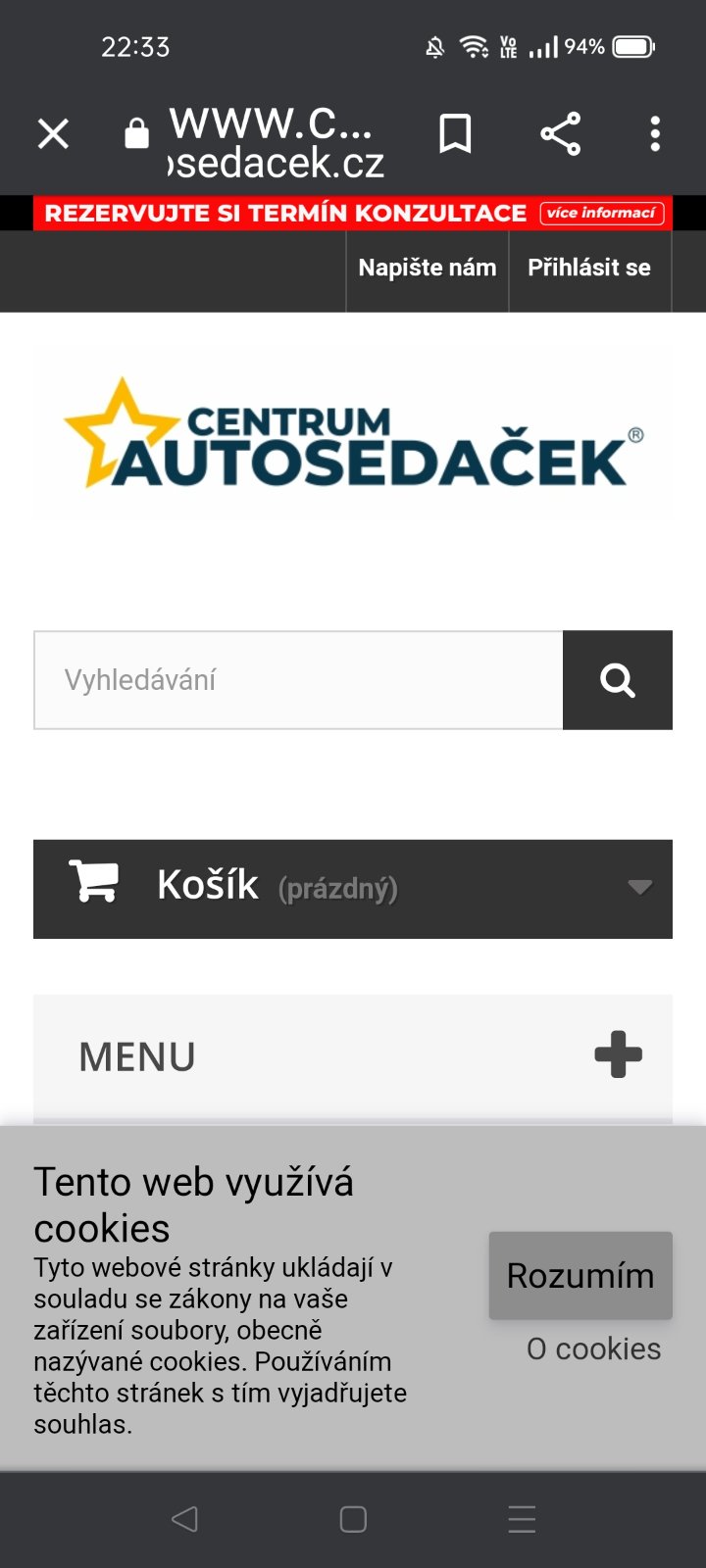This screenshot has height=1568, width=706.
Task: Close the in-app browser tab
Action: tap(53, 134)
